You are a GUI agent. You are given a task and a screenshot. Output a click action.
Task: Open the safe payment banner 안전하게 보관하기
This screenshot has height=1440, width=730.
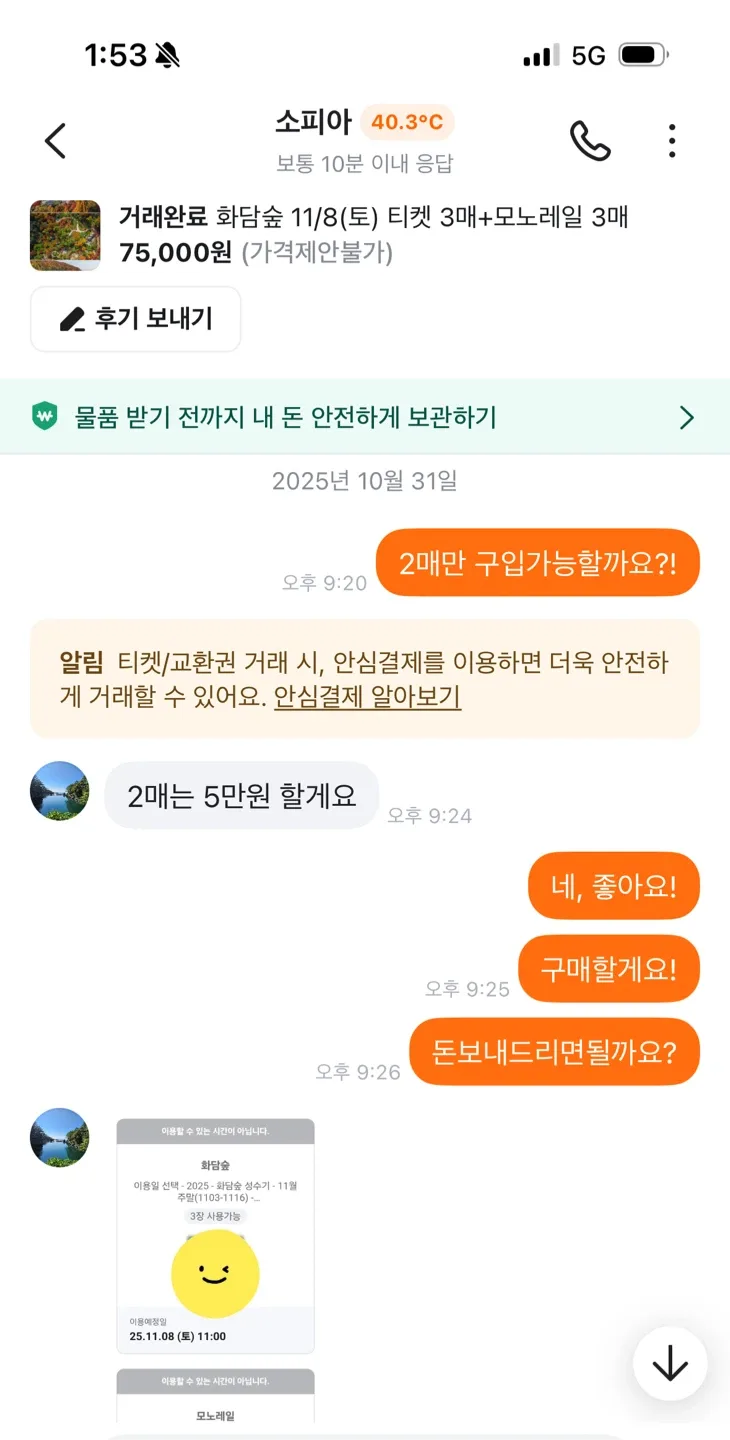pyautogui.click(x=365, y=417)
